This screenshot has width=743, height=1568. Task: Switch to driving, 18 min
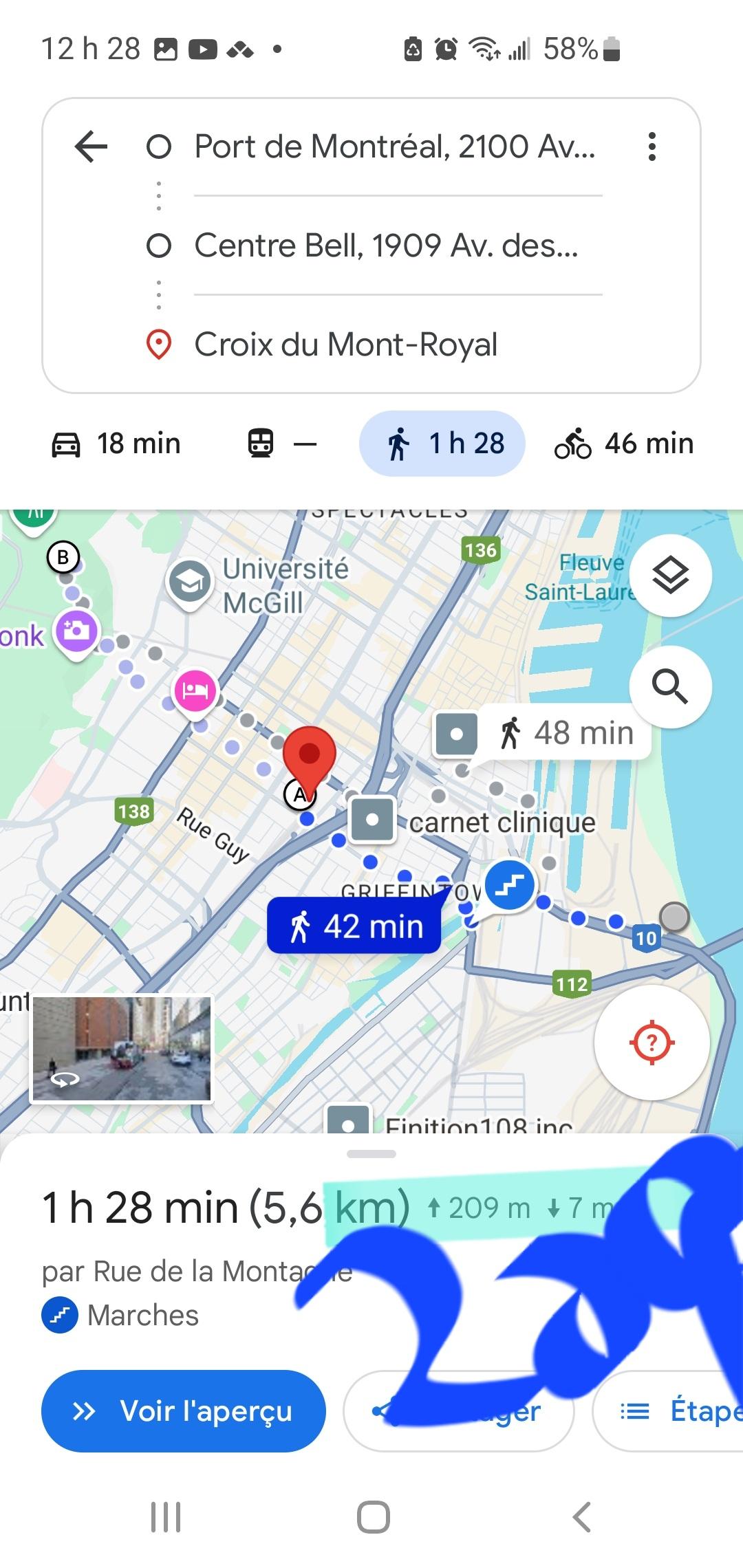[116, 444]
